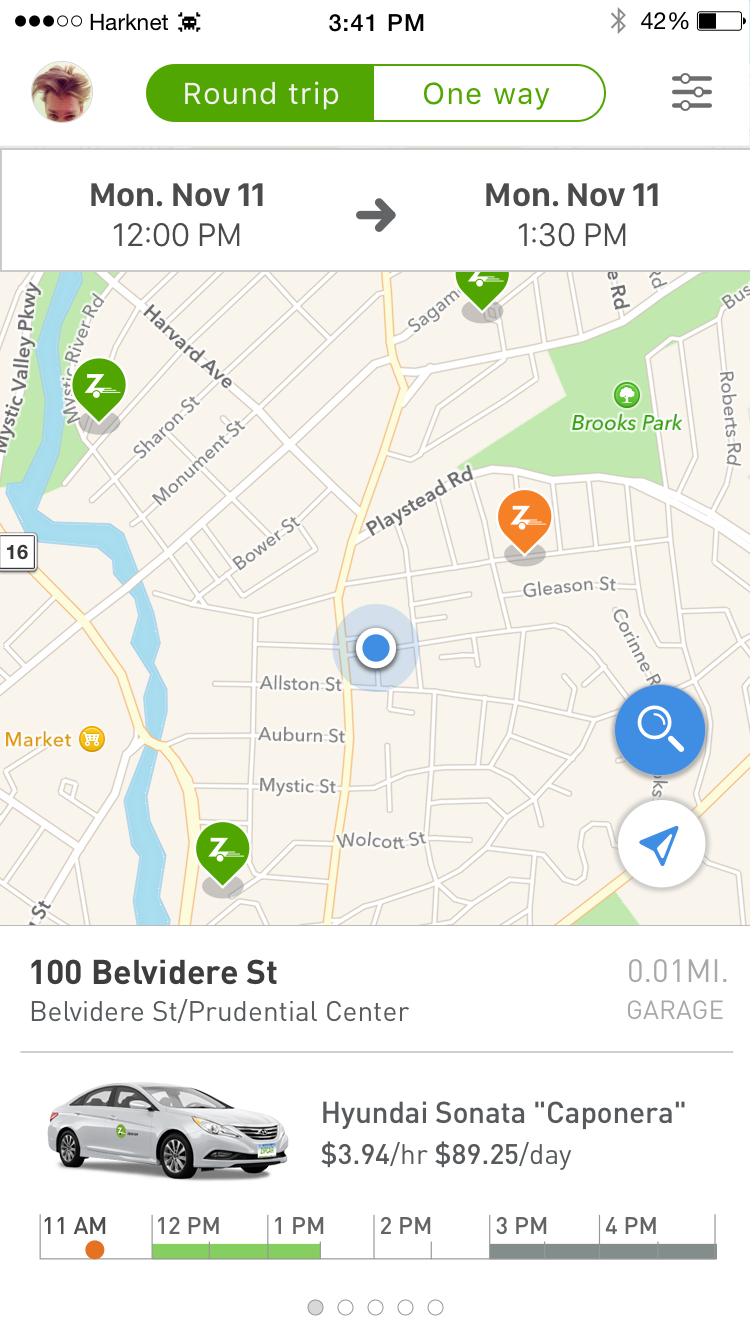750x1334 pixels.
Task: Select the orange Zipcar pin near Gleason St
Action: coord(524,520)
